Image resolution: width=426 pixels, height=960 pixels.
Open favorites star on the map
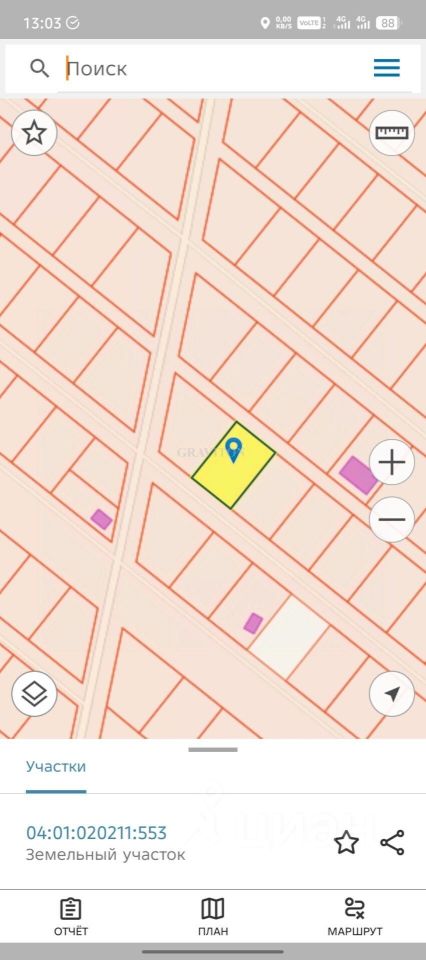pos(34,132)
